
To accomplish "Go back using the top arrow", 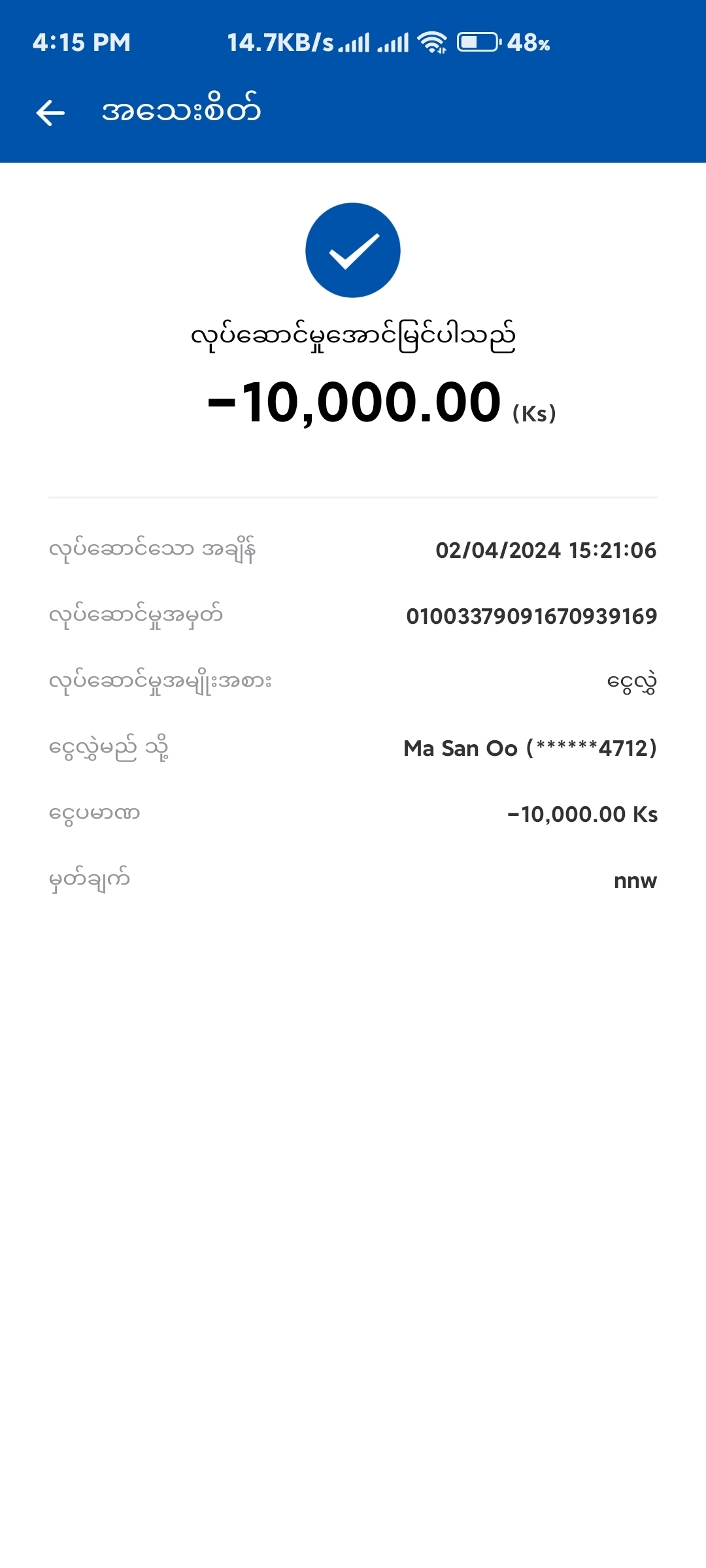I will coord(50,112).
